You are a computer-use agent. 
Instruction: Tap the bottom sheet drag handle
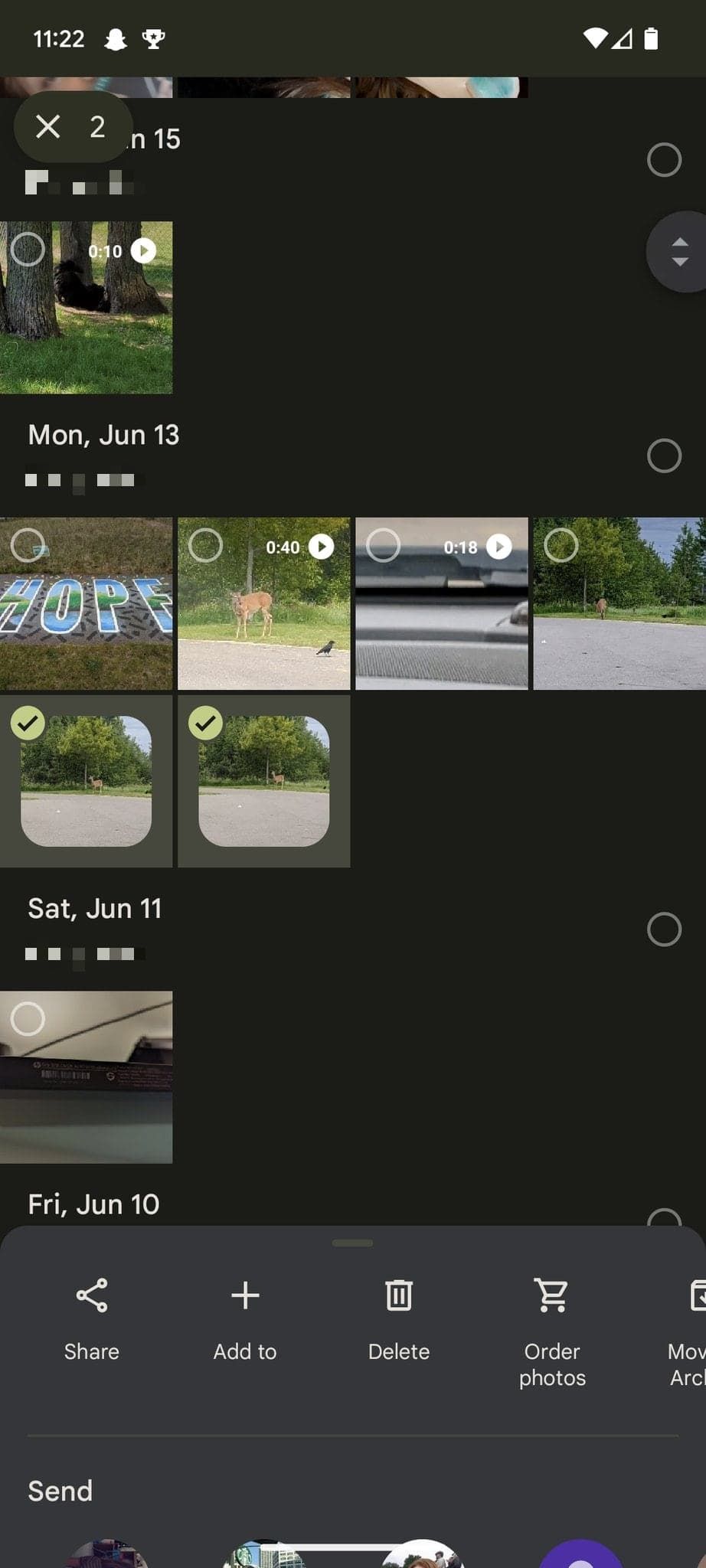click(352, 1243)
